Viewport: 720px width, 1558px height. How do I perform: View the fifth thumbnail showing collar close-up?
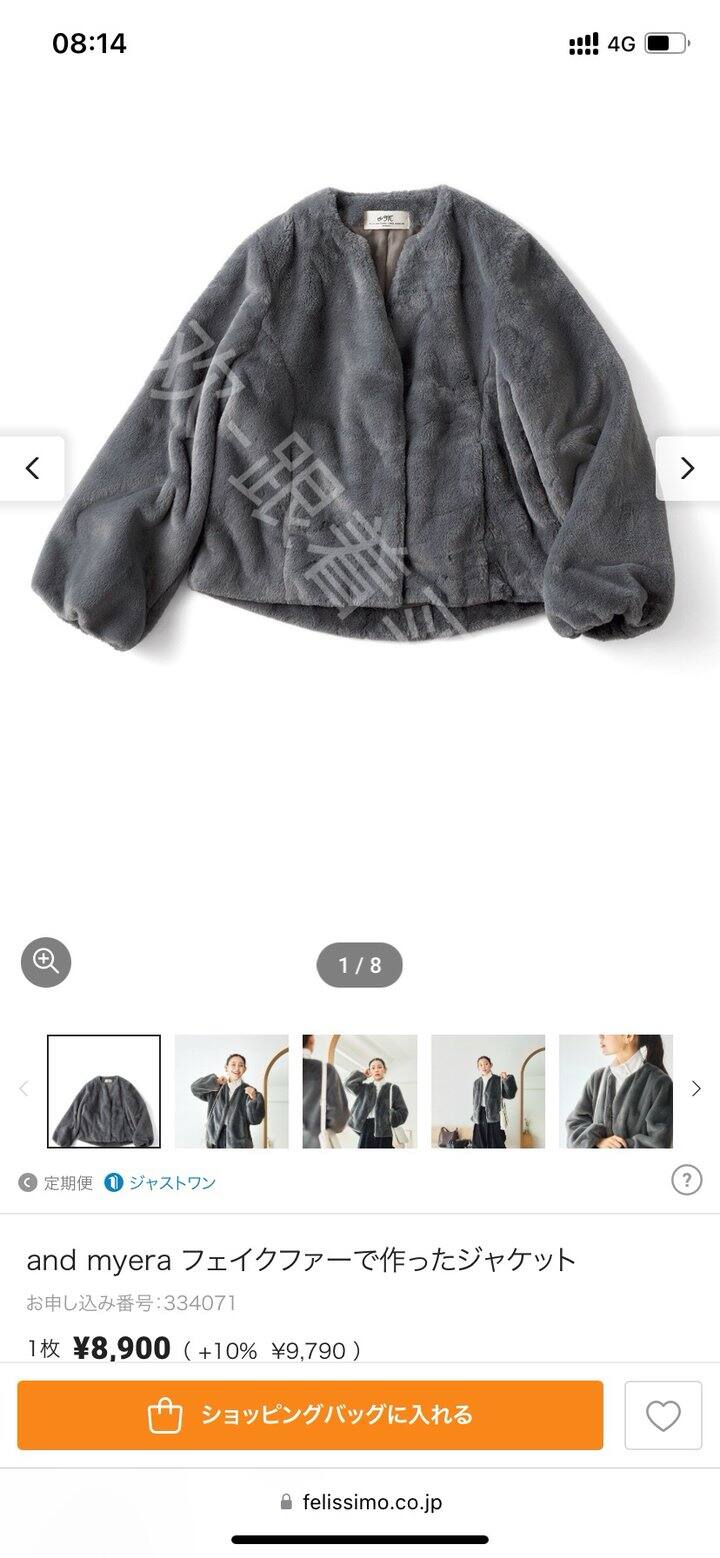616,1091
